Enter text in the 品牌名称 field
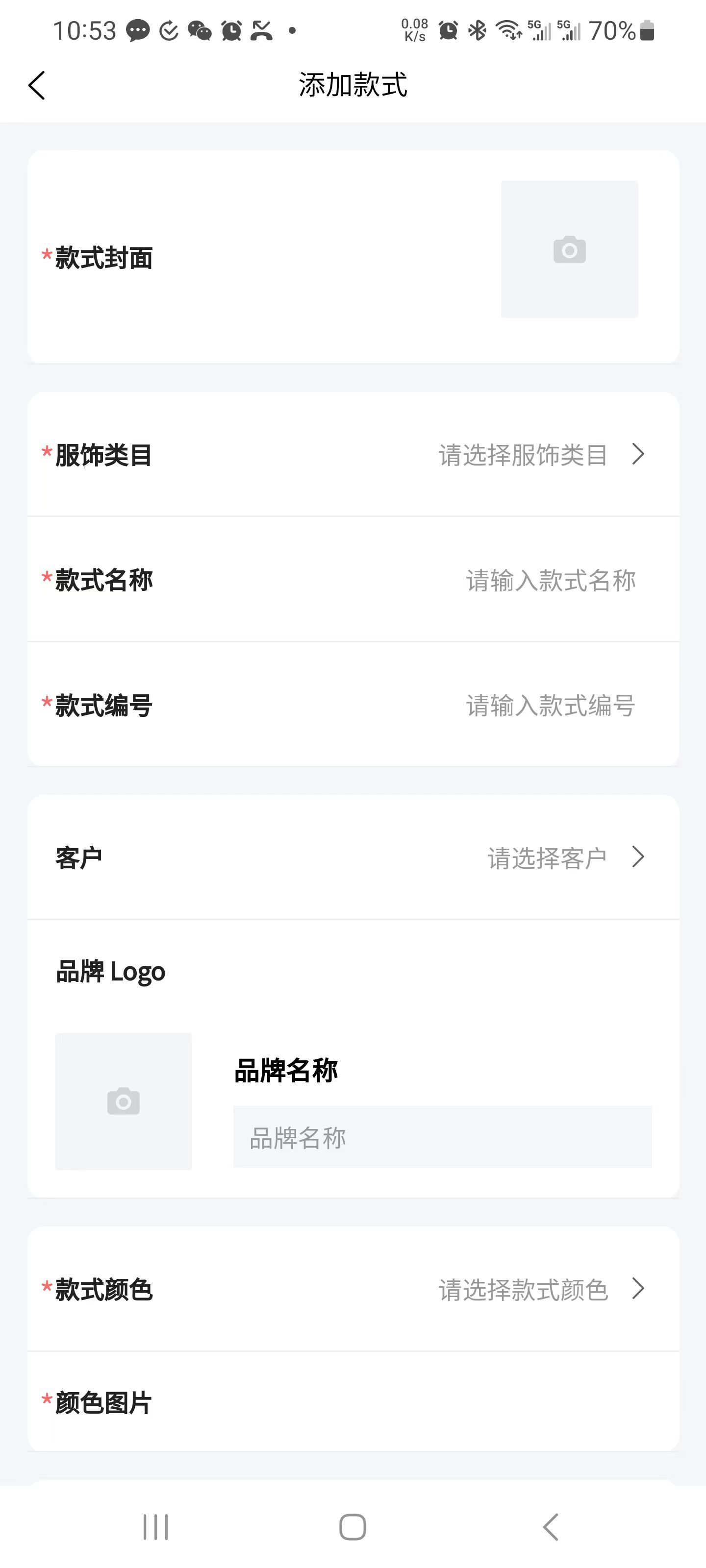 pyautogui.click(x=442, y=1137)
